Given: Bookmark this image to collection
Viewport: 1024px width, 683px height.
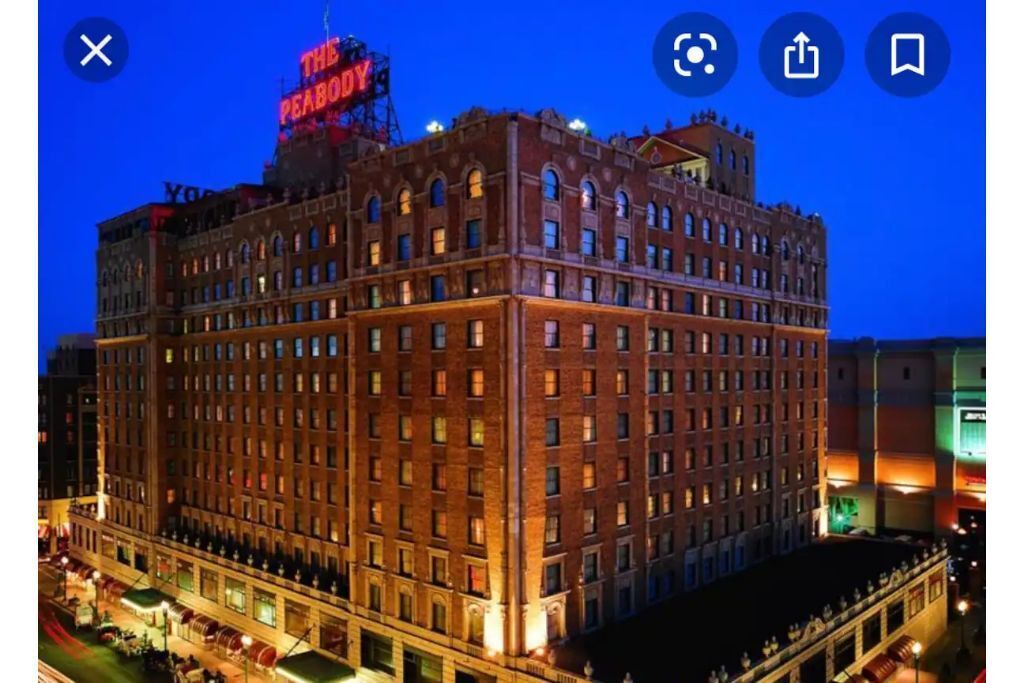Looking at the screenshot, I should pyautogui.click(x=907, y=54).
